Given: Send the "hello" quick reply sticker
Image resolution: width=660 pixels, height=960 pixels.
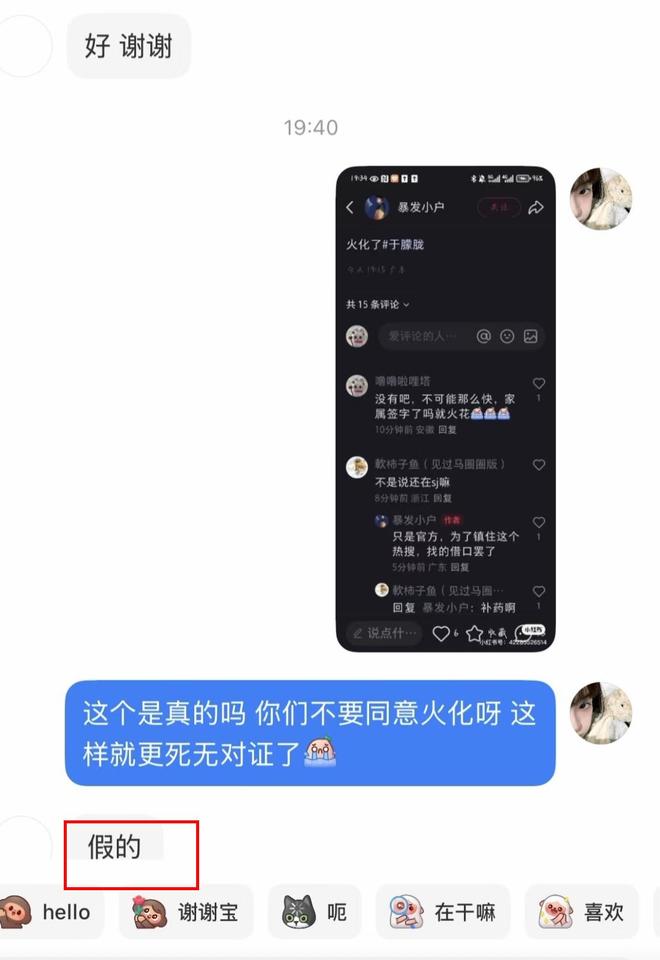Looking at the screenshot, I should pos(50,912).
